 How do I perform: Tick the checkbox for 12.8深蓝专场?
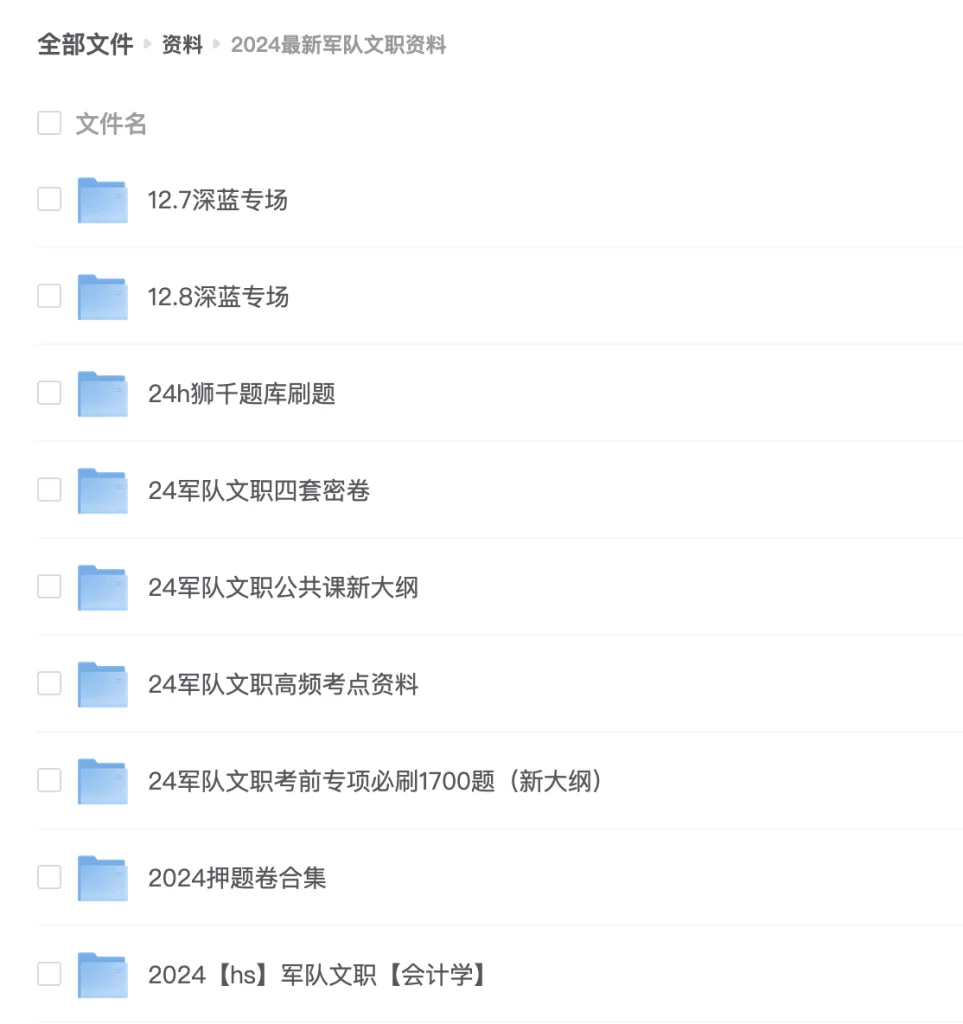[x=49, y=296]
